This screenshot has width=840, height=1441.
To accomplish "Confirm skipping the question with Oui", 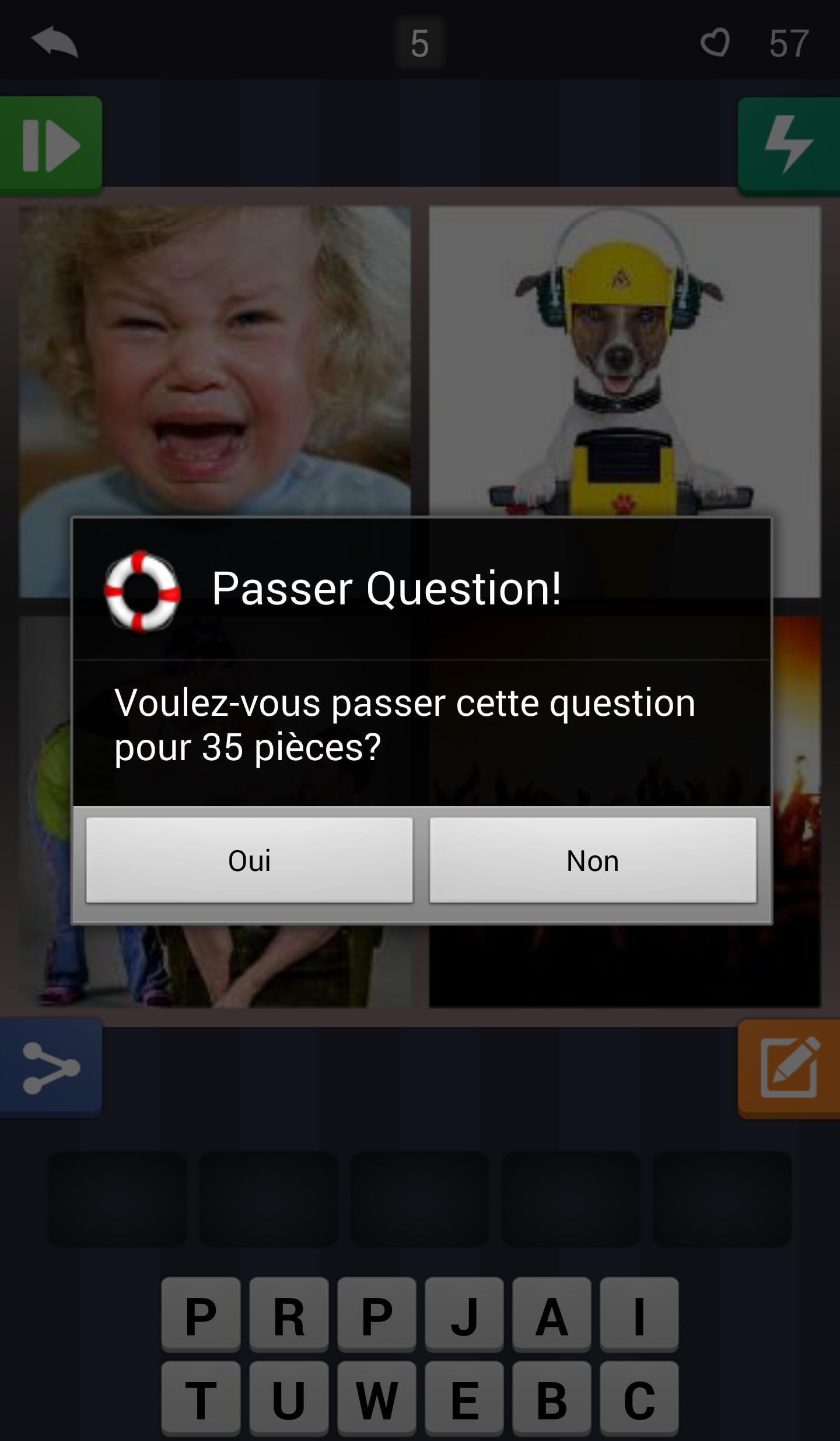I will [249, 860].
